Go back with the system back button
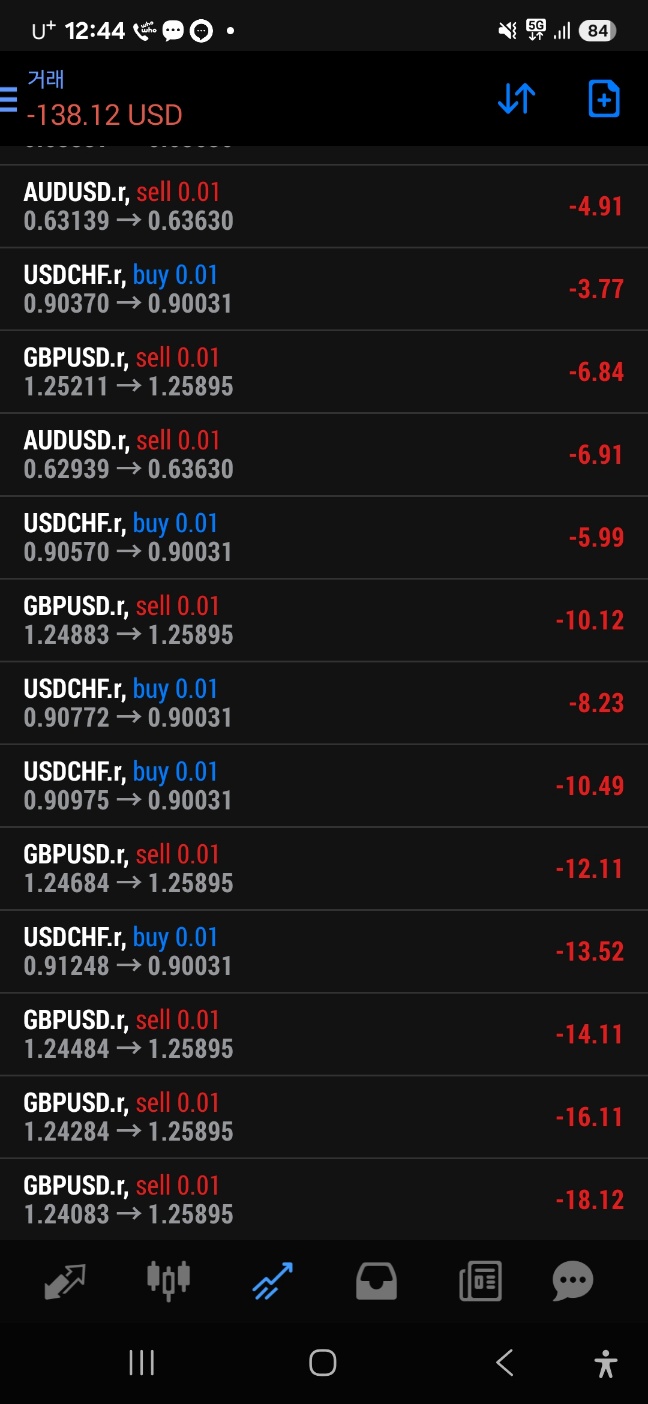 tap(505, 1362)
